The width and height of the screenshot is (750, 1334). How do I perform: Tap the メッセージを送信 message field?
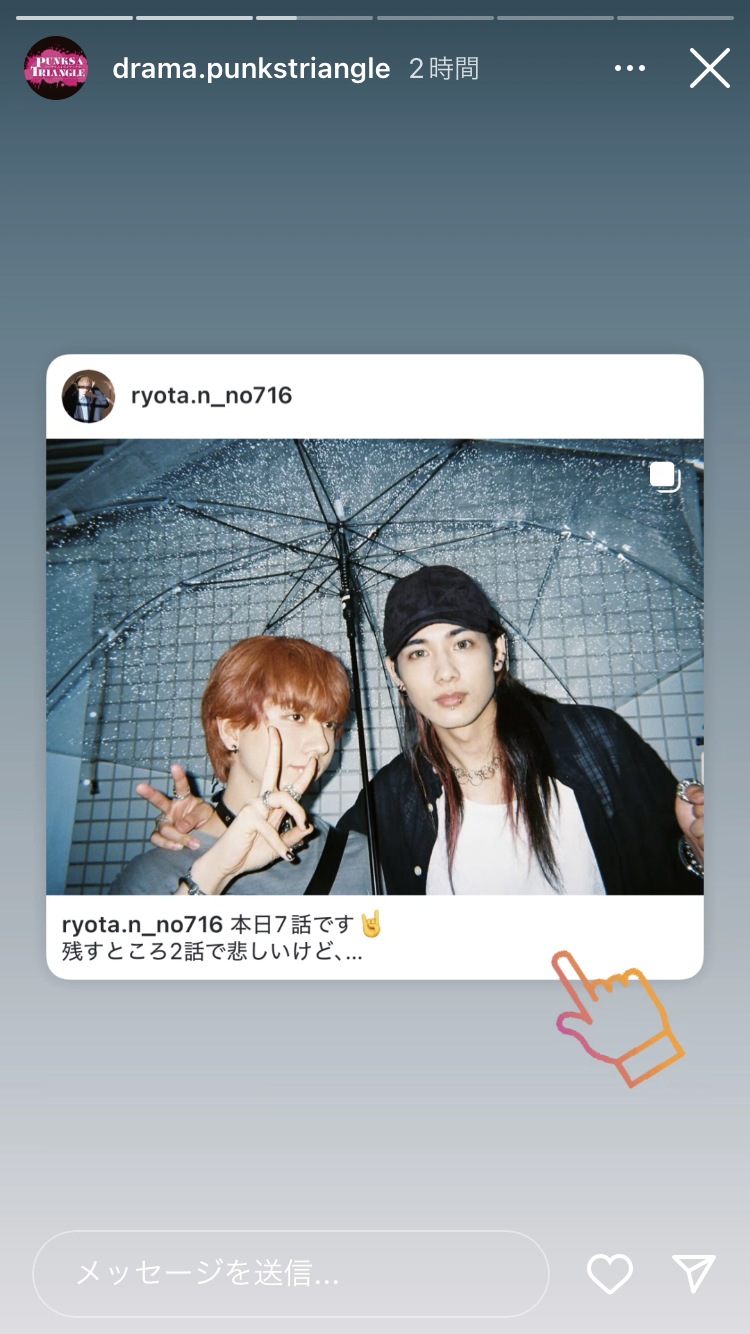290,1273
